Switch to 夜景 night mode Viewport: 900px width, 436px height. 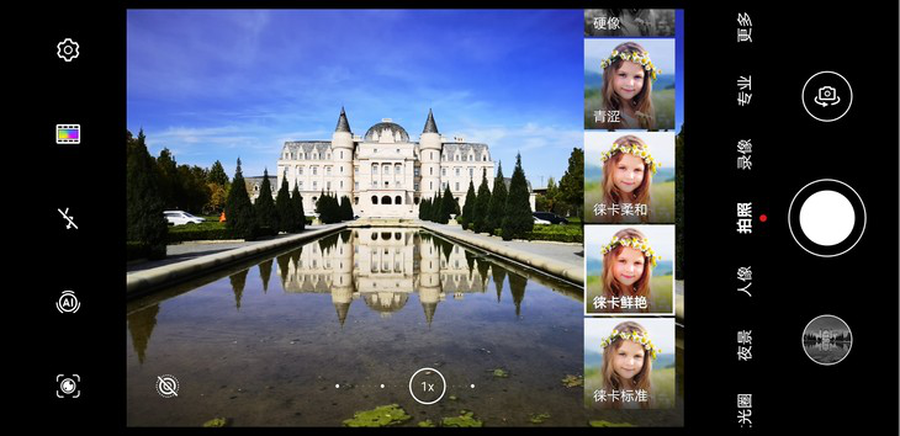tap(744, 343)
